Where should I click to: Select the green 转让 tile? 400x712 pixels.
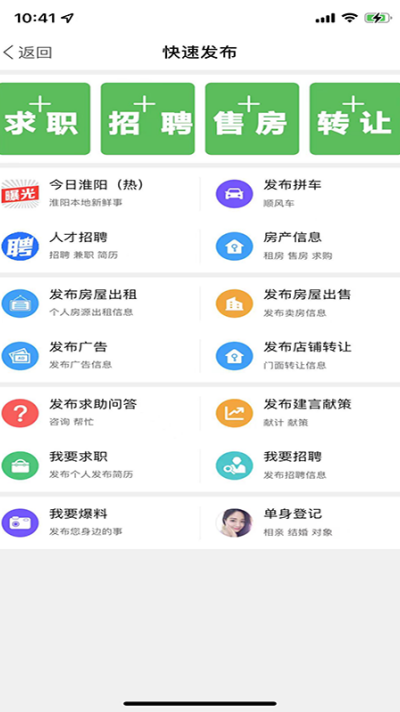click(355, 119)
